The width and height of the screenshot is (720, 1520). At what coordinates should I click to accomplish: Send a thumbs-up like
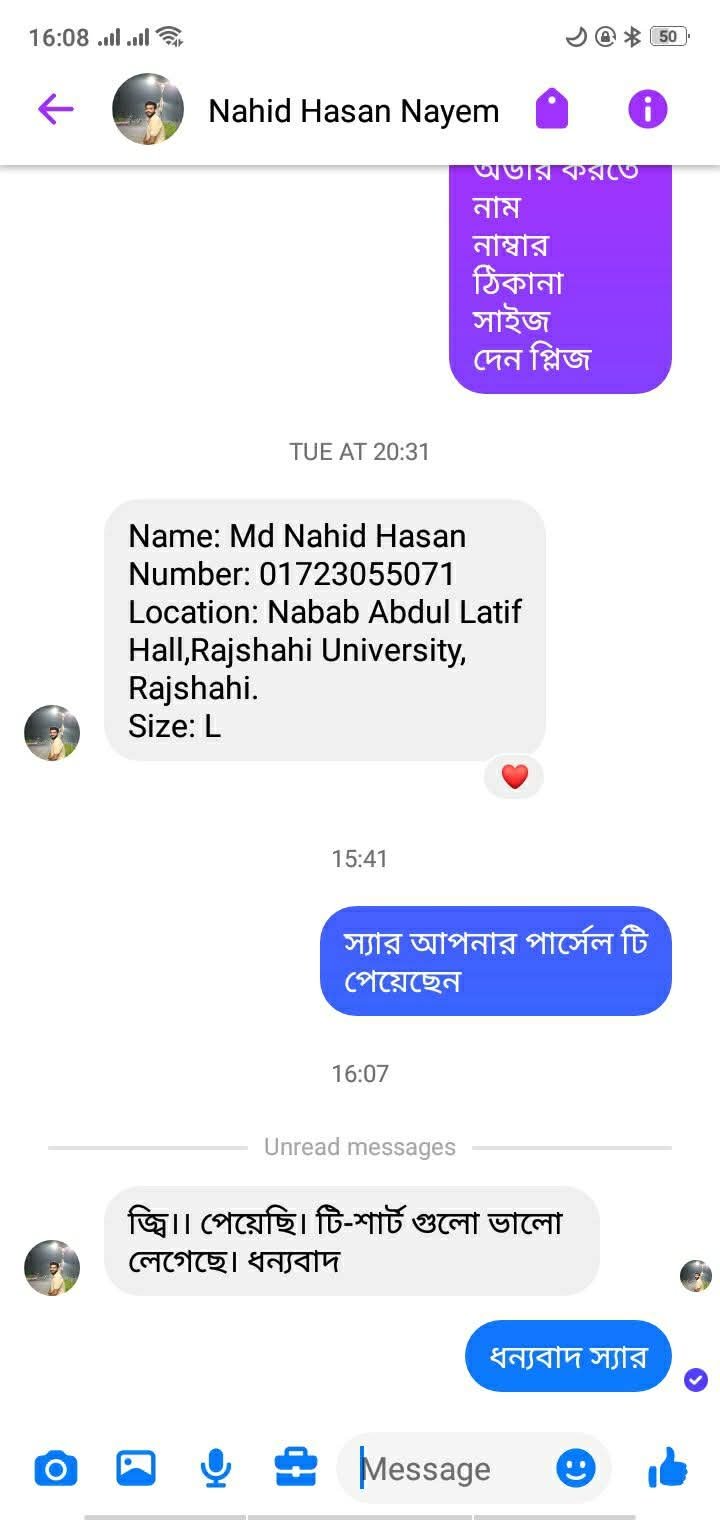[667, 1468]
